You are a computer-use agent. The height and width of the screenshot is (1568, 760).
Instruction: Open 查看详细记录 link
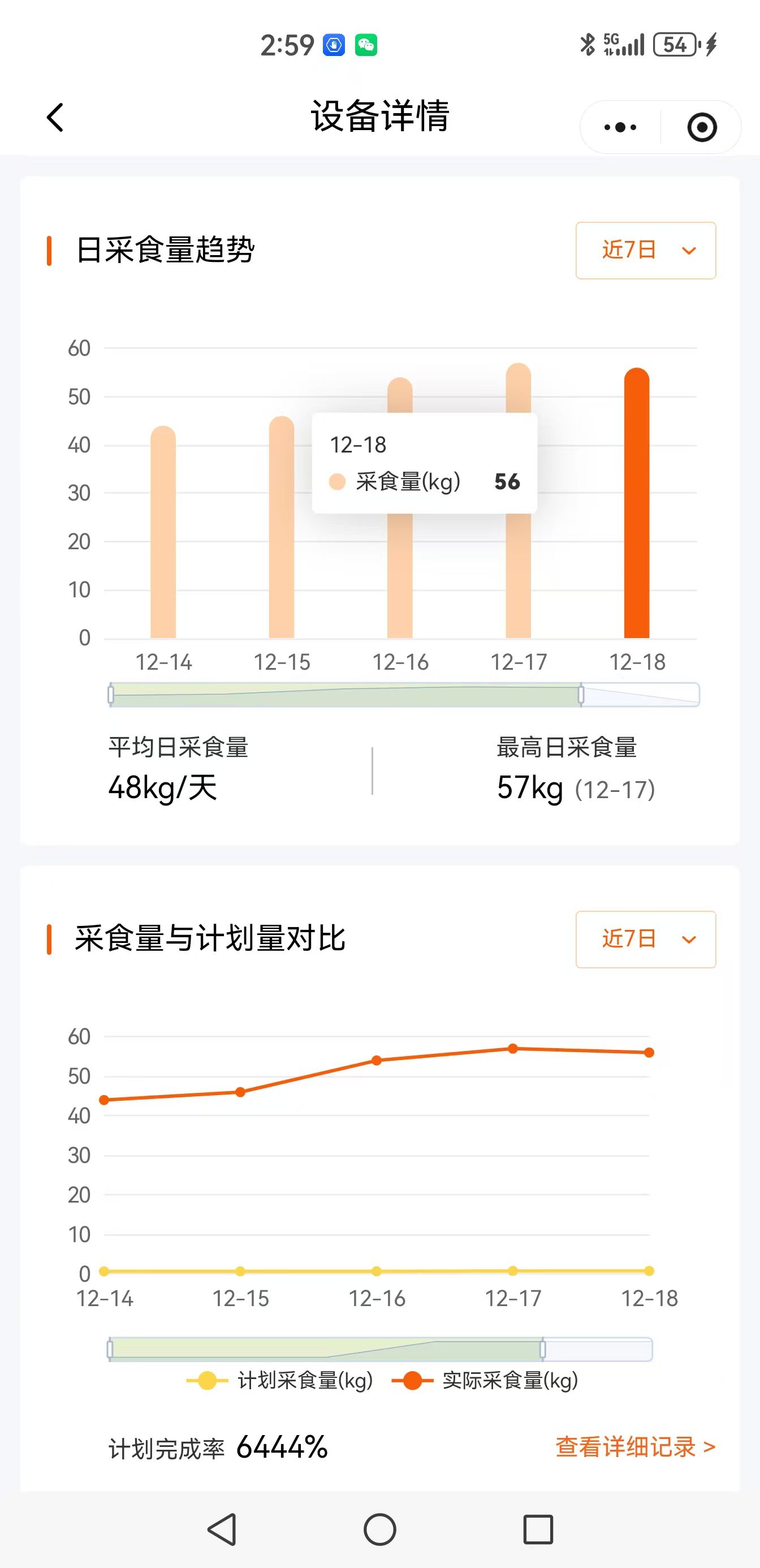[634, 1447]
